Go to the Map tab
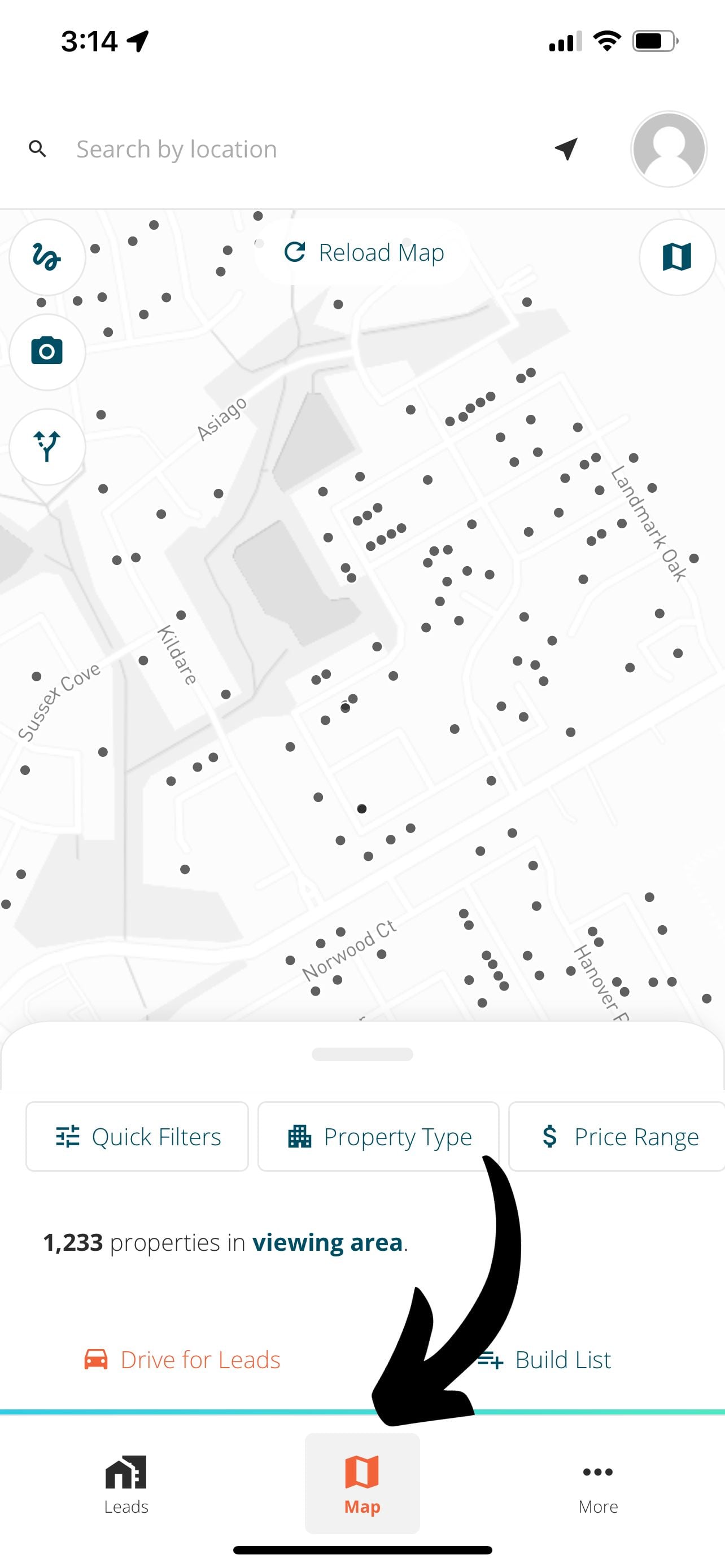Screen dimensions: 725x1568 362,1484
